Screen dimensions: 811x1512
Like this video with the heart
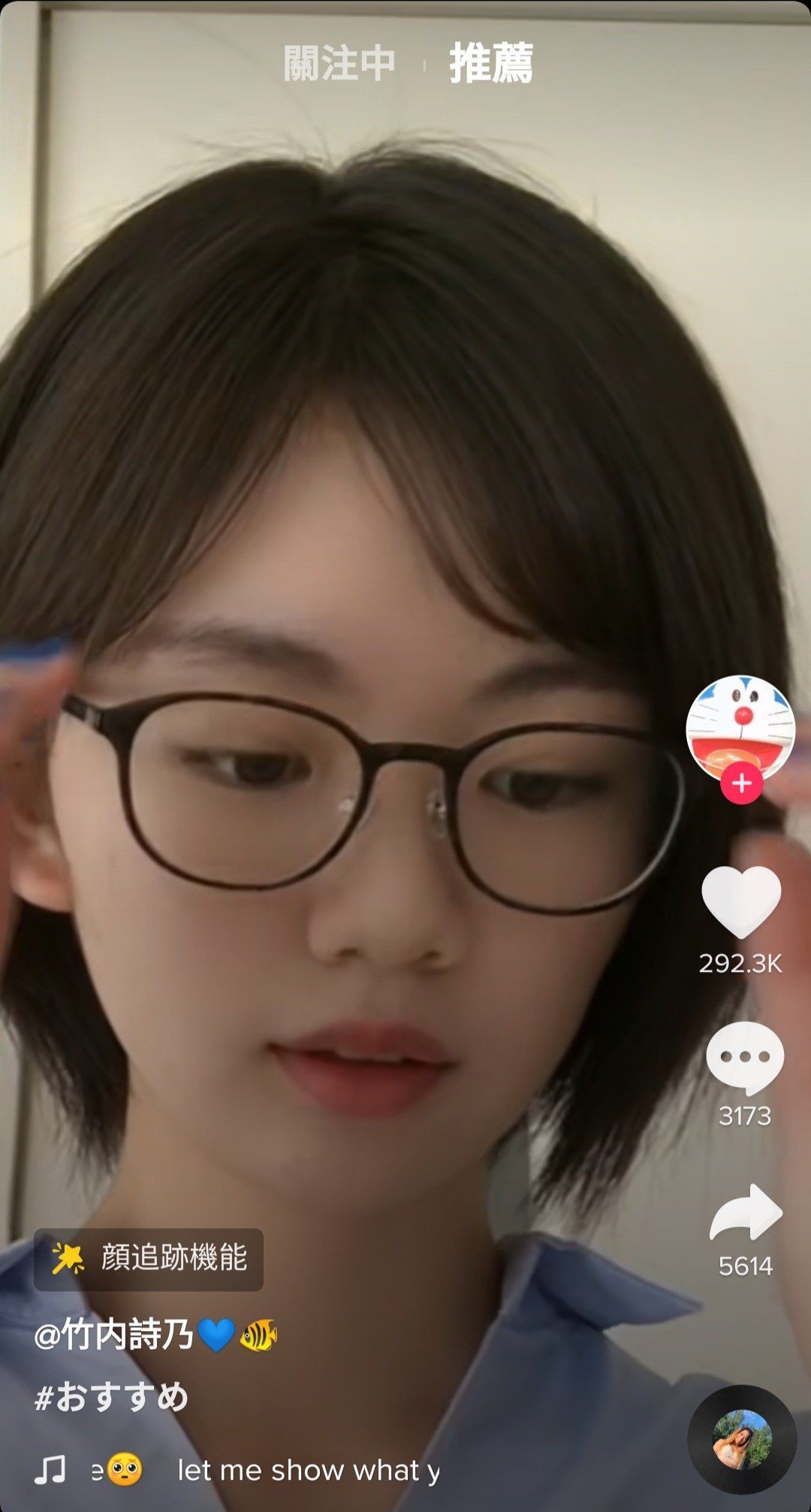[742, 901]
